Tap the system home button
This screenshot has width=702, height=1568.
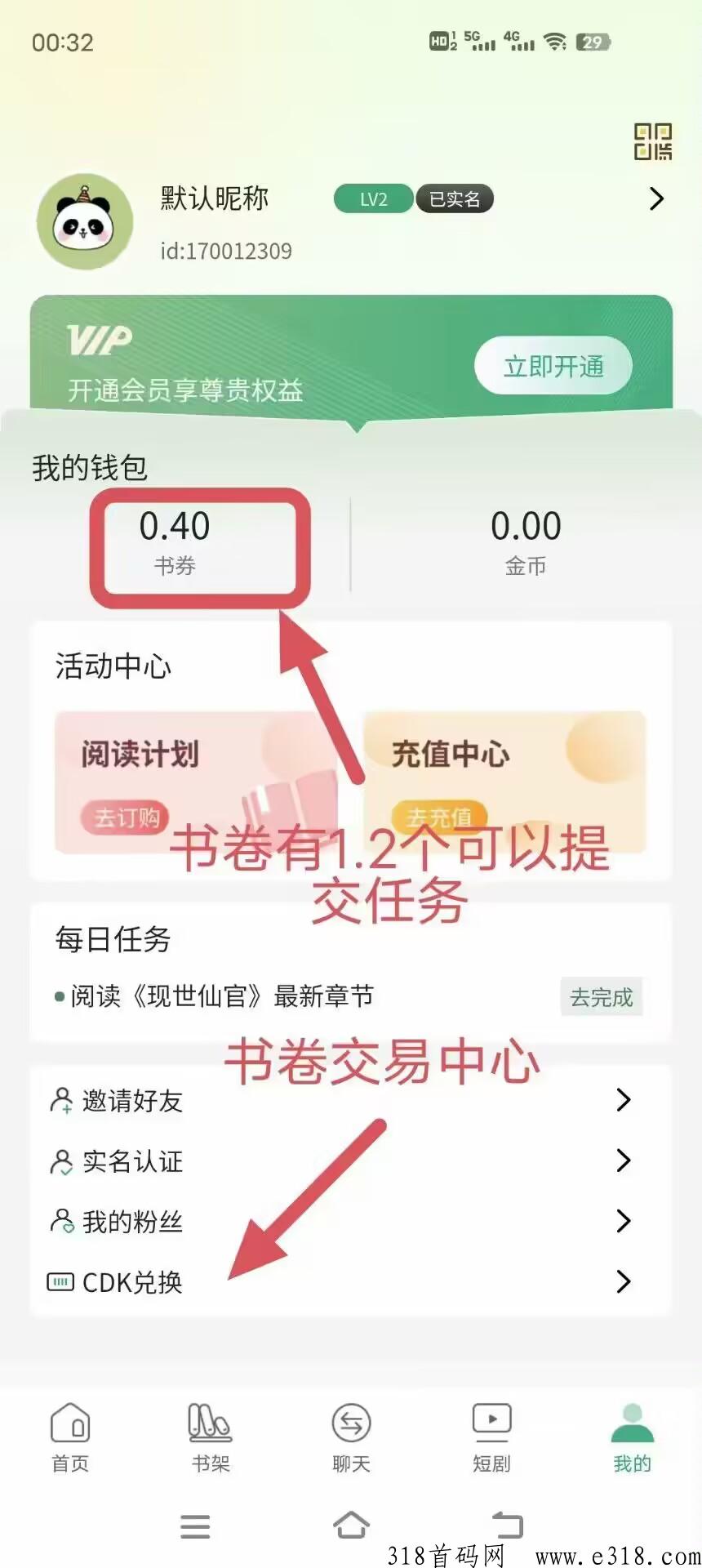[351, 1525]
